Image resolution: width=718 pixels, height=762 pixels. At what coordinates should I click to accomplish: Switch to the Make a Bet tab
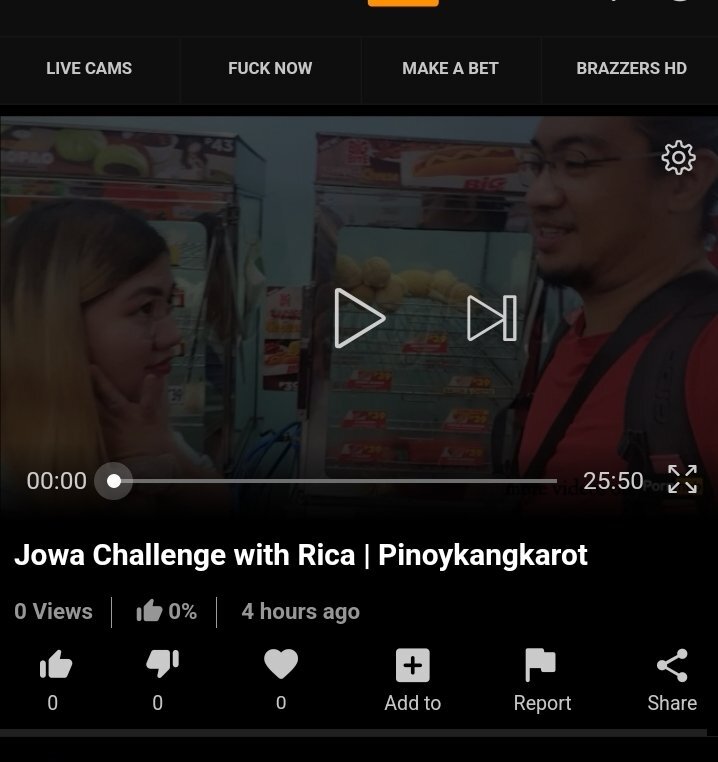450,69
